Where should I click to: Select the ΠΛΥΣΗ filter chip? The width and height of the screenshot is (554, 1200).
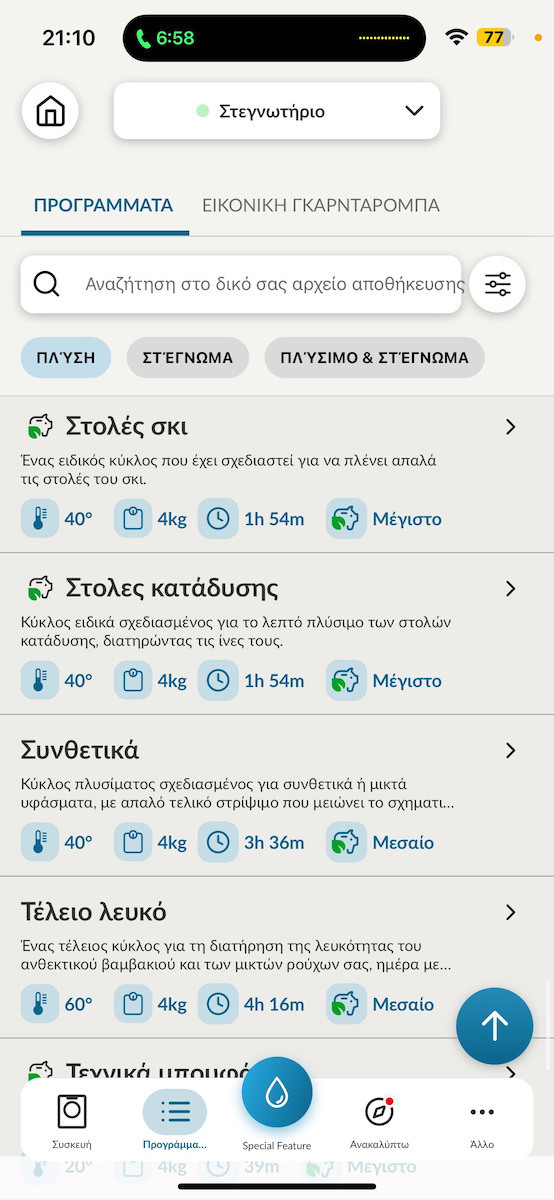pos(66,357)
